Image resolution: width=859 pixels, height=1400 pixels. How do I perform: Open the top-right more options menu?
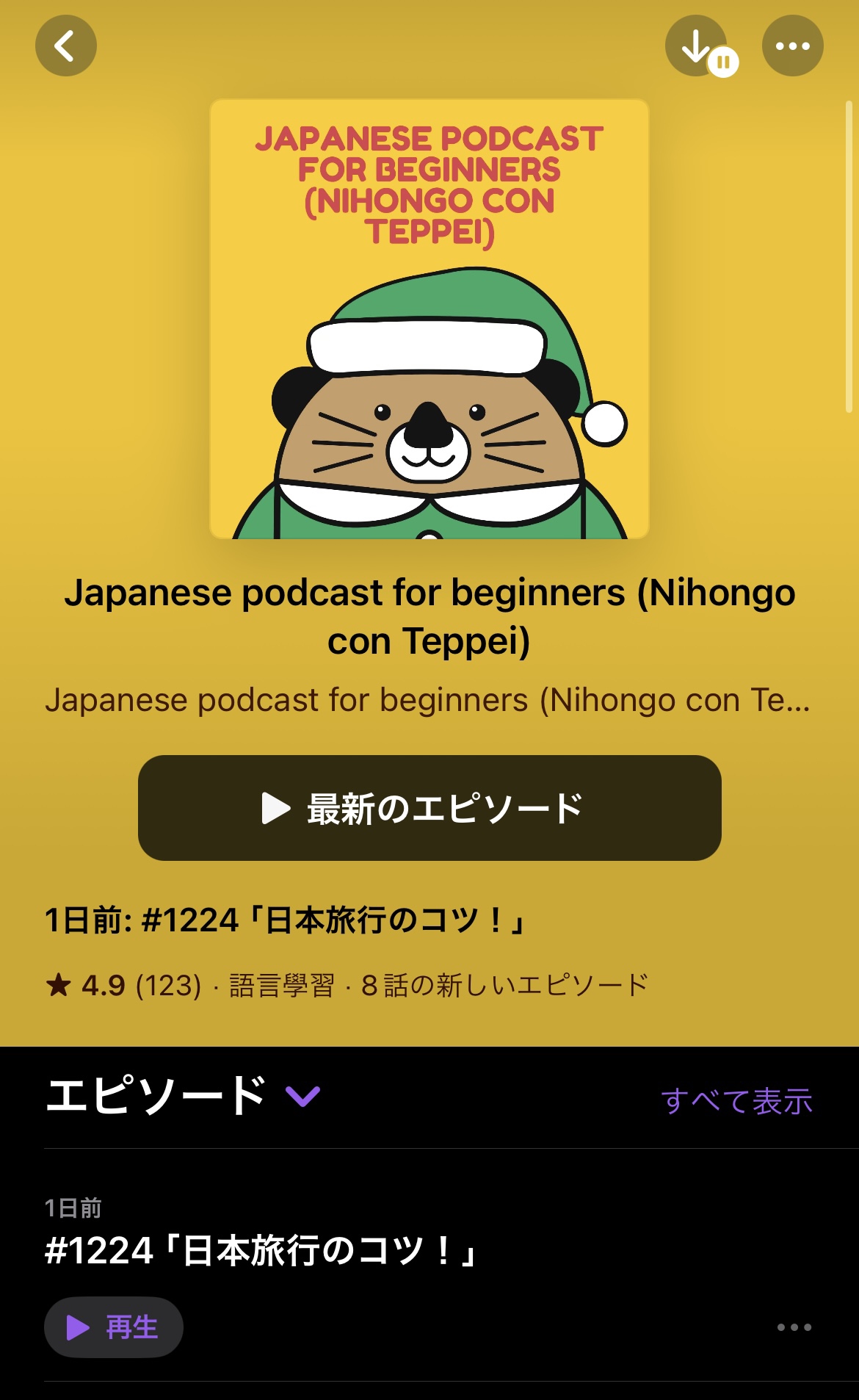click(793, 46)
